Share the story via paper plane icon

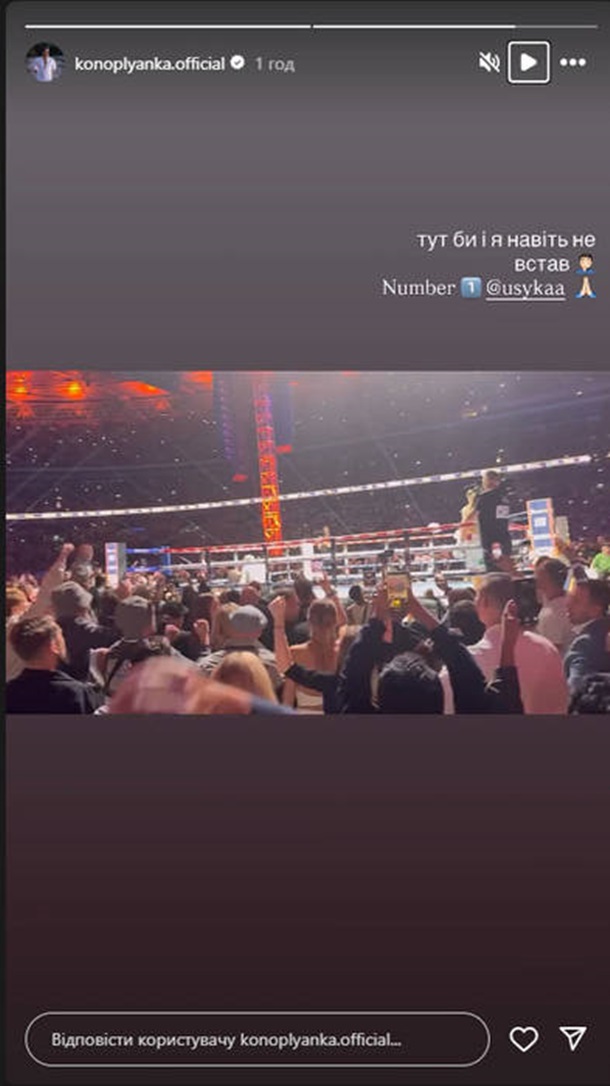(x=572, y=1040)
